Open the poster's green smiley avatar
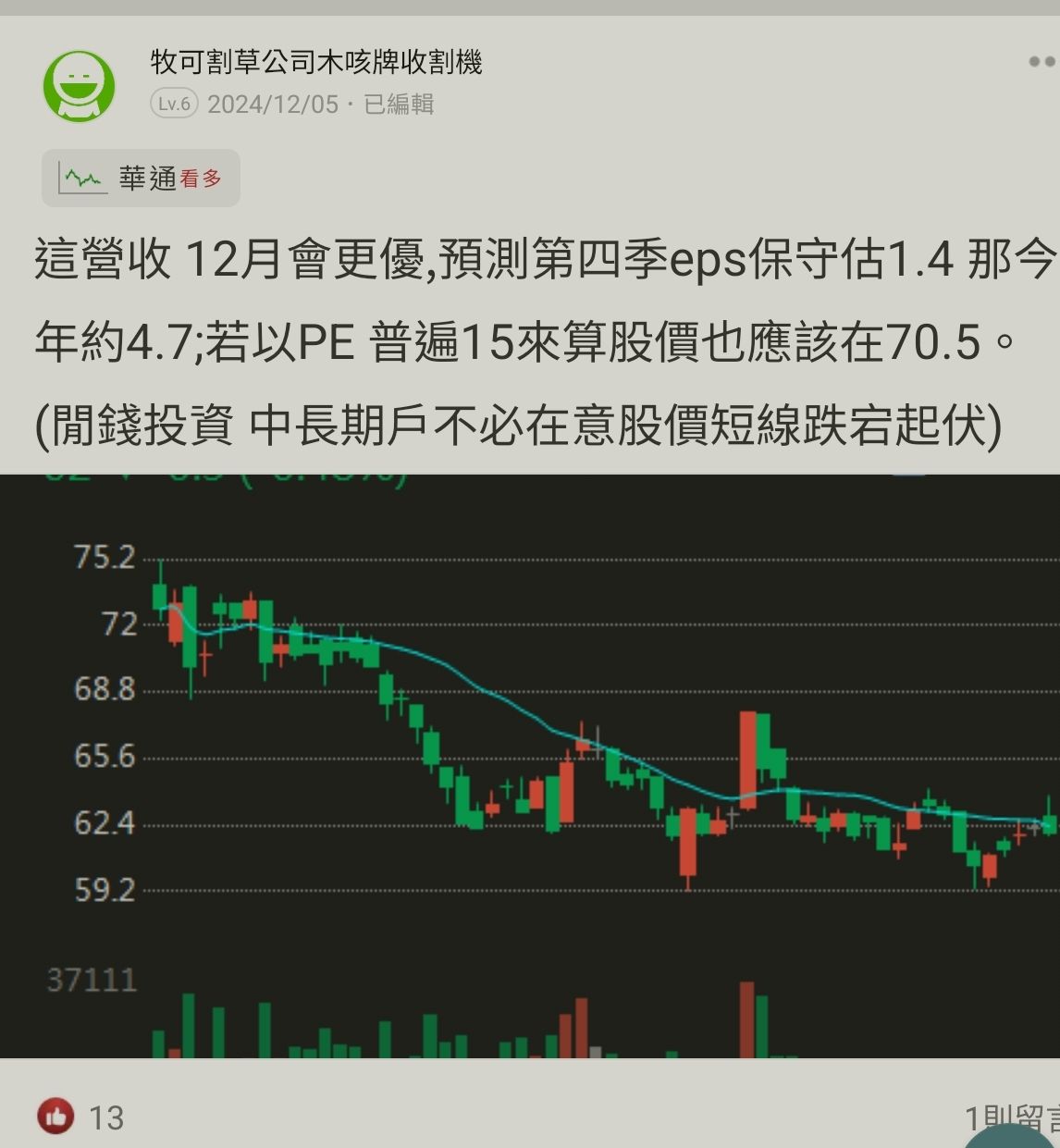Viewport: 1060px width, 1148px height. (x=79, y=85)
